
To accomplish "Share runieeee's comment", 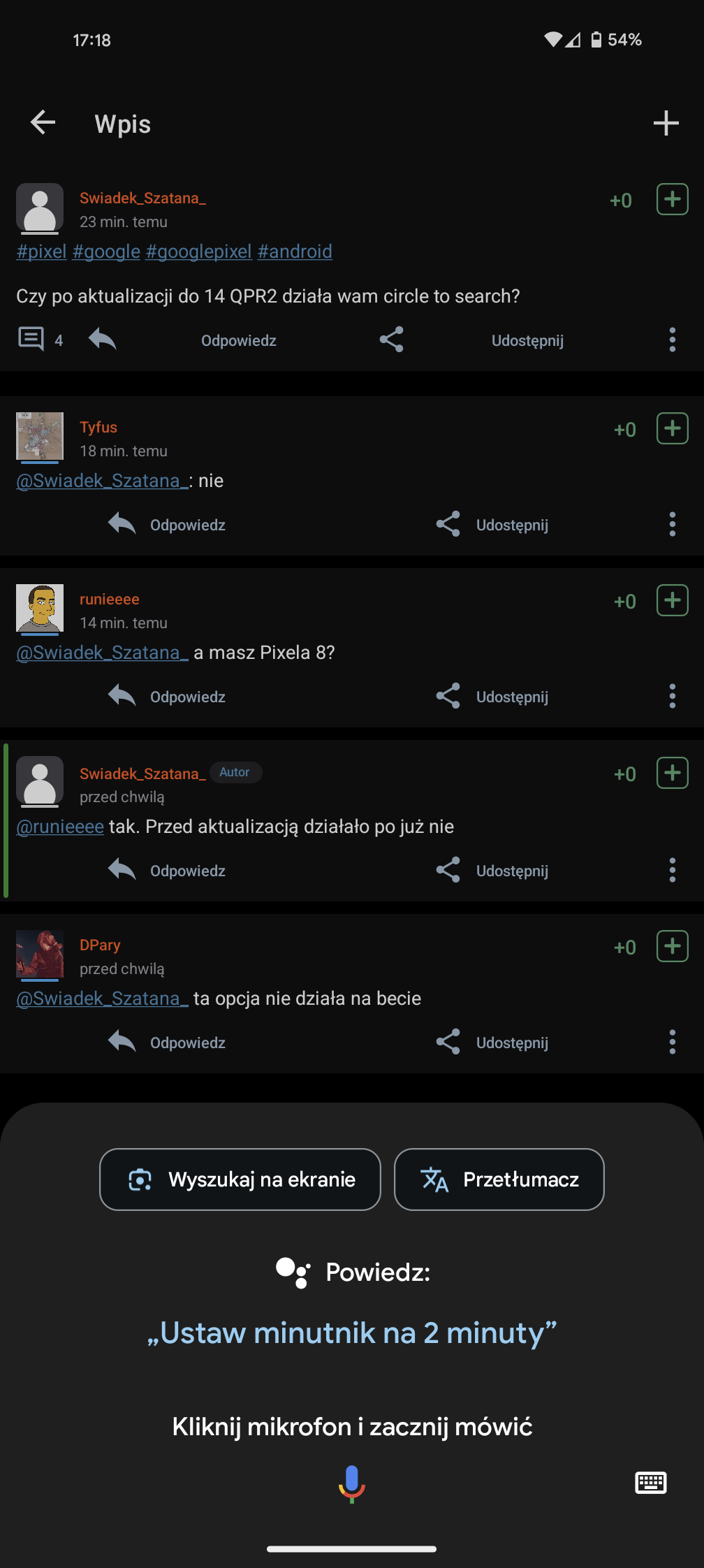I will (x=511, y=697).
